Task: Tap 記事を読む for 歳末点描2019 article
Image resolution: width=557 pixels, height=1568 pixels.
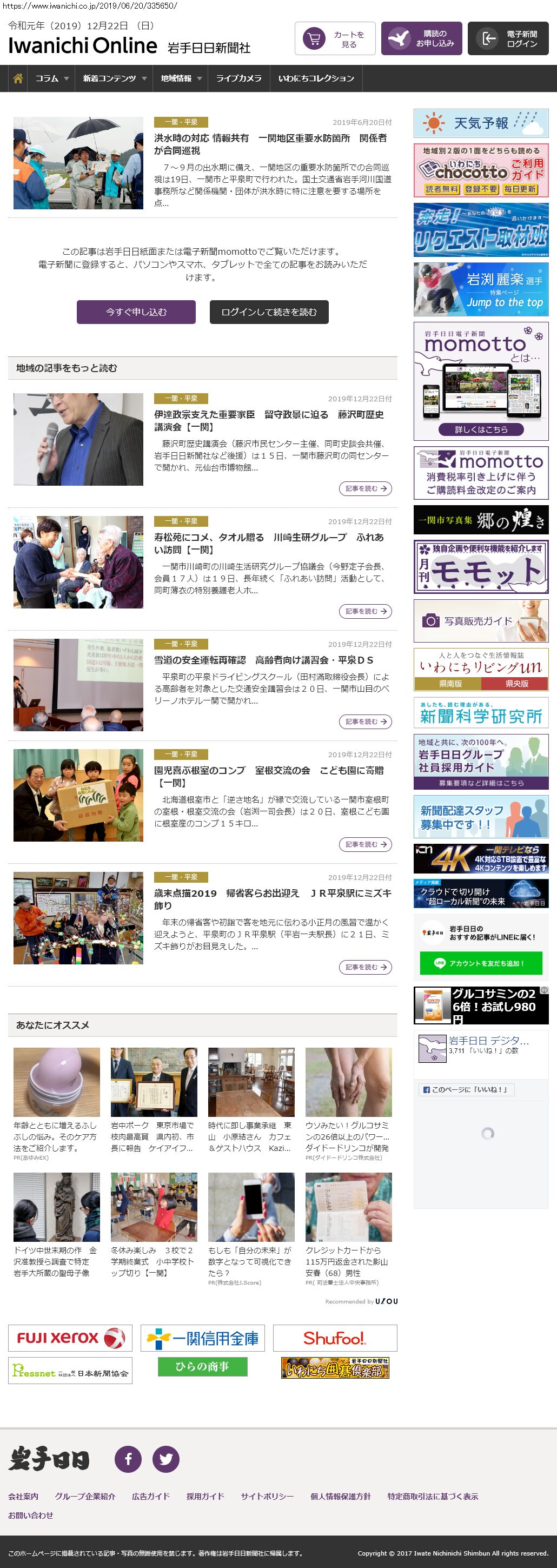Action: click(x=365, y=967)
